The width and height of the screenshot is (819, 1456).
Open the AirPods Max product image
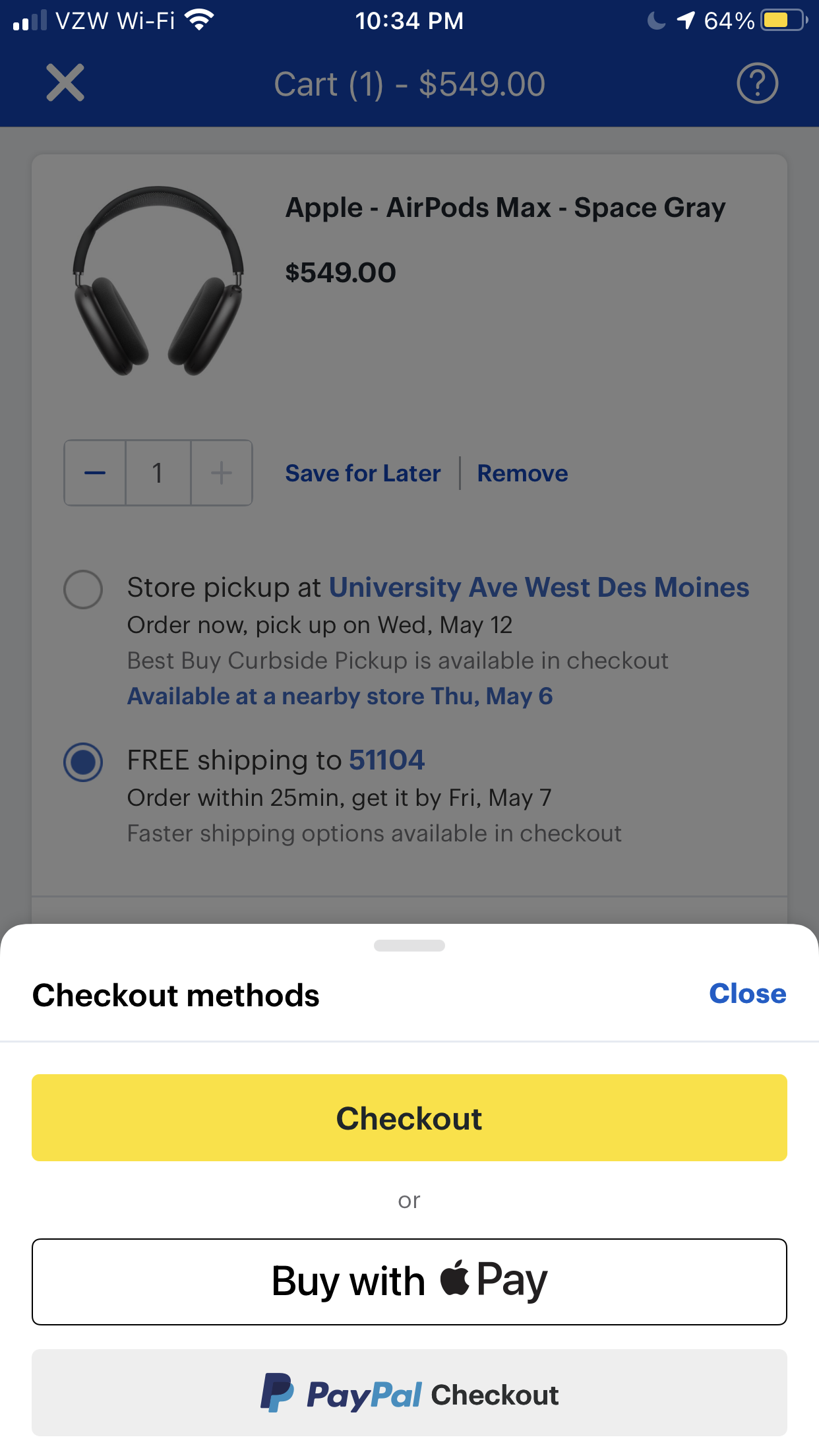[158, 282]
